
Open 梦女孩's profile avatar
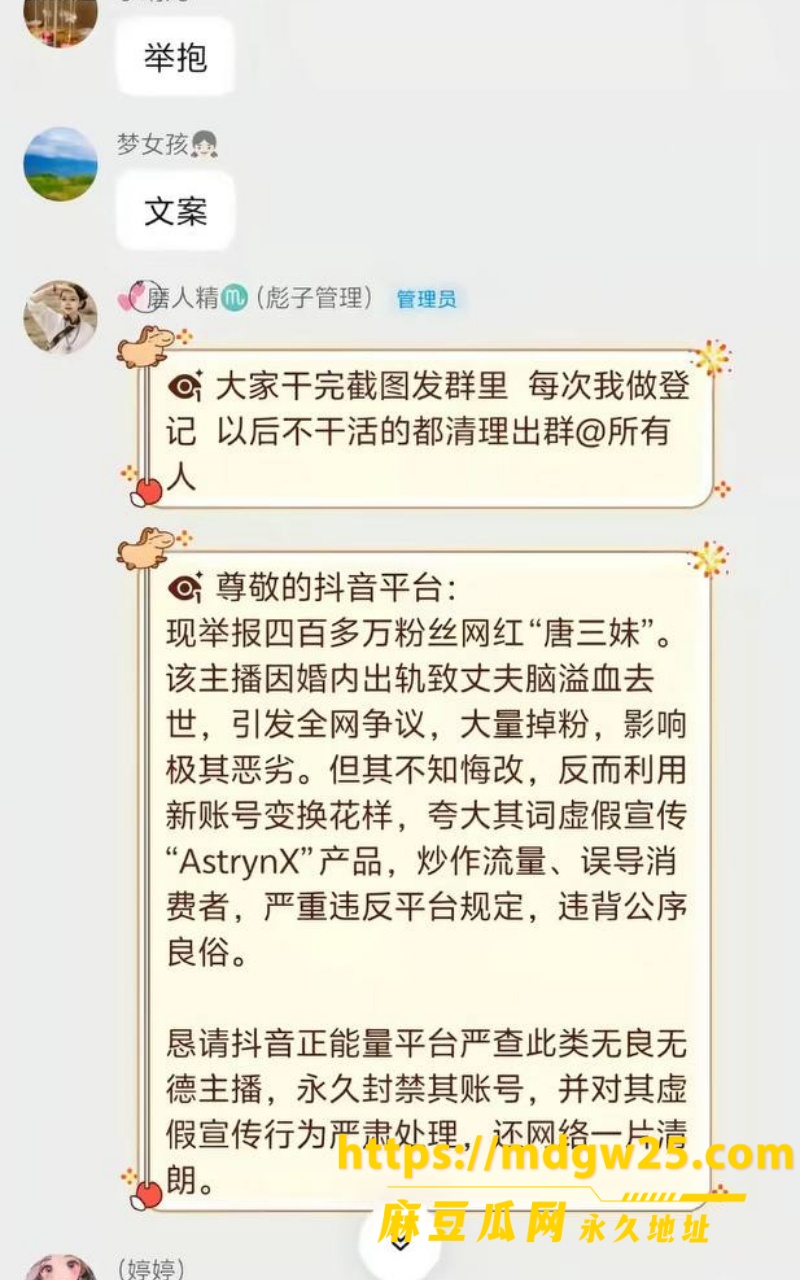tap(61, 164)
